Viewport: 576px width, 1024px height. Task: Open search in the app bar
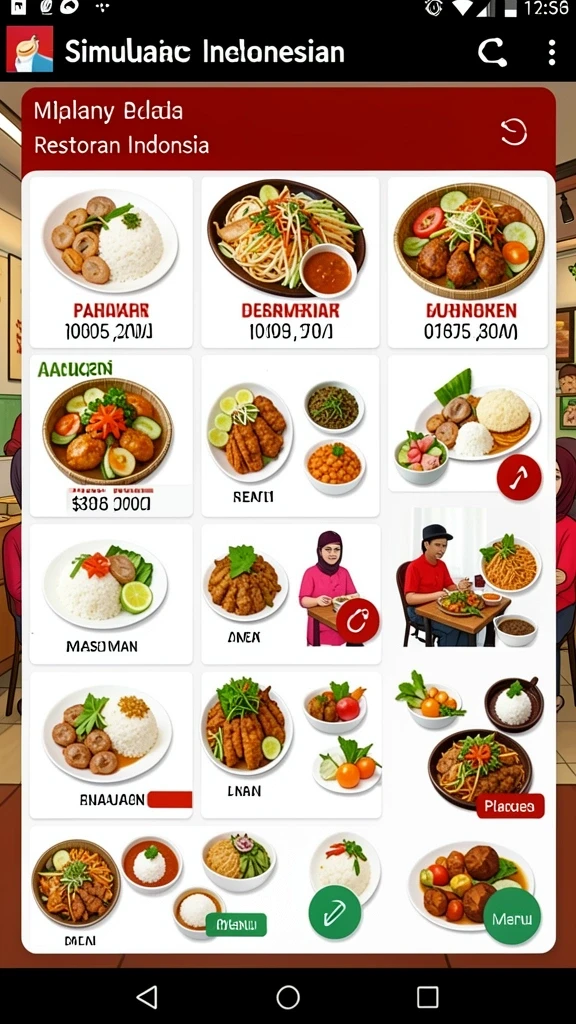click(x=492, y=52)
